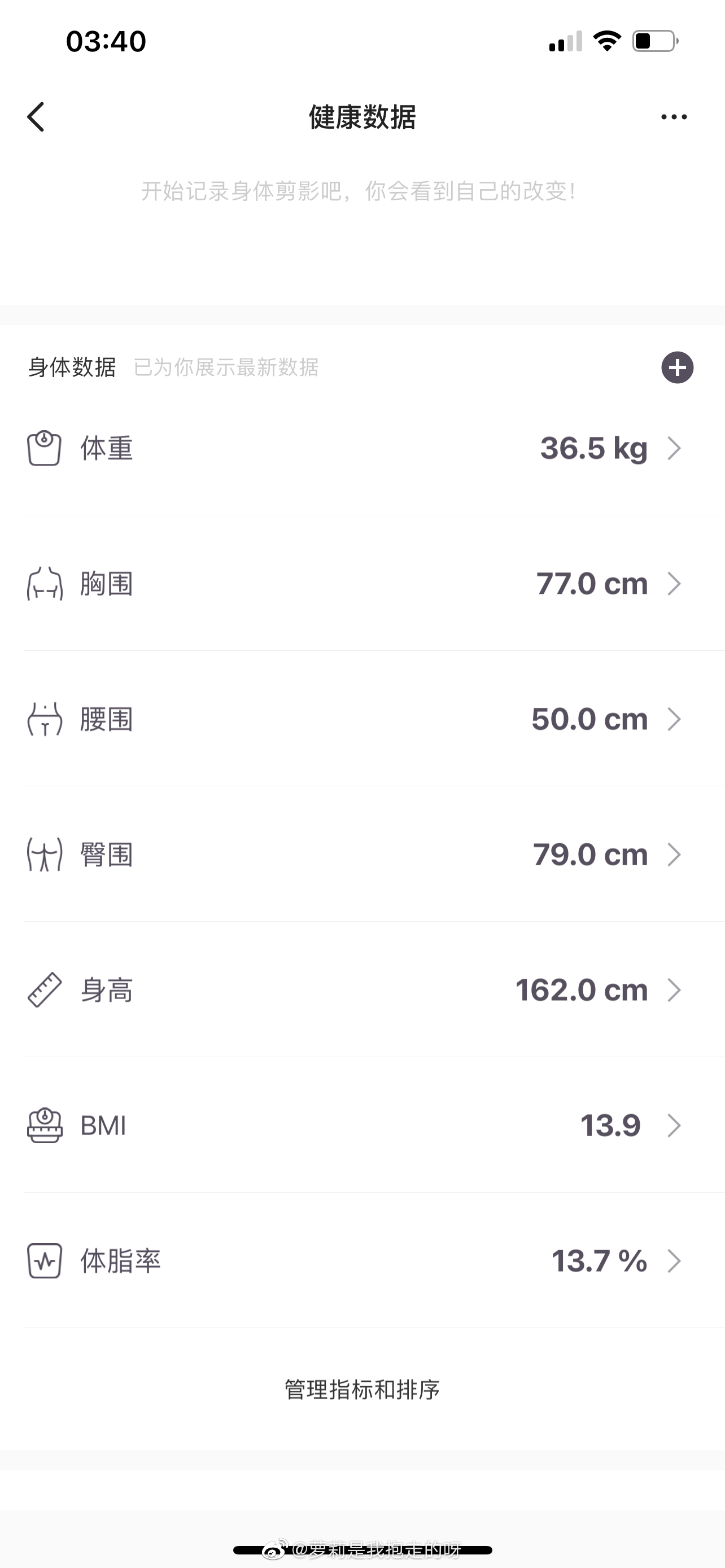
Task: Open the three-dot overflow menu
Action: 674,117
